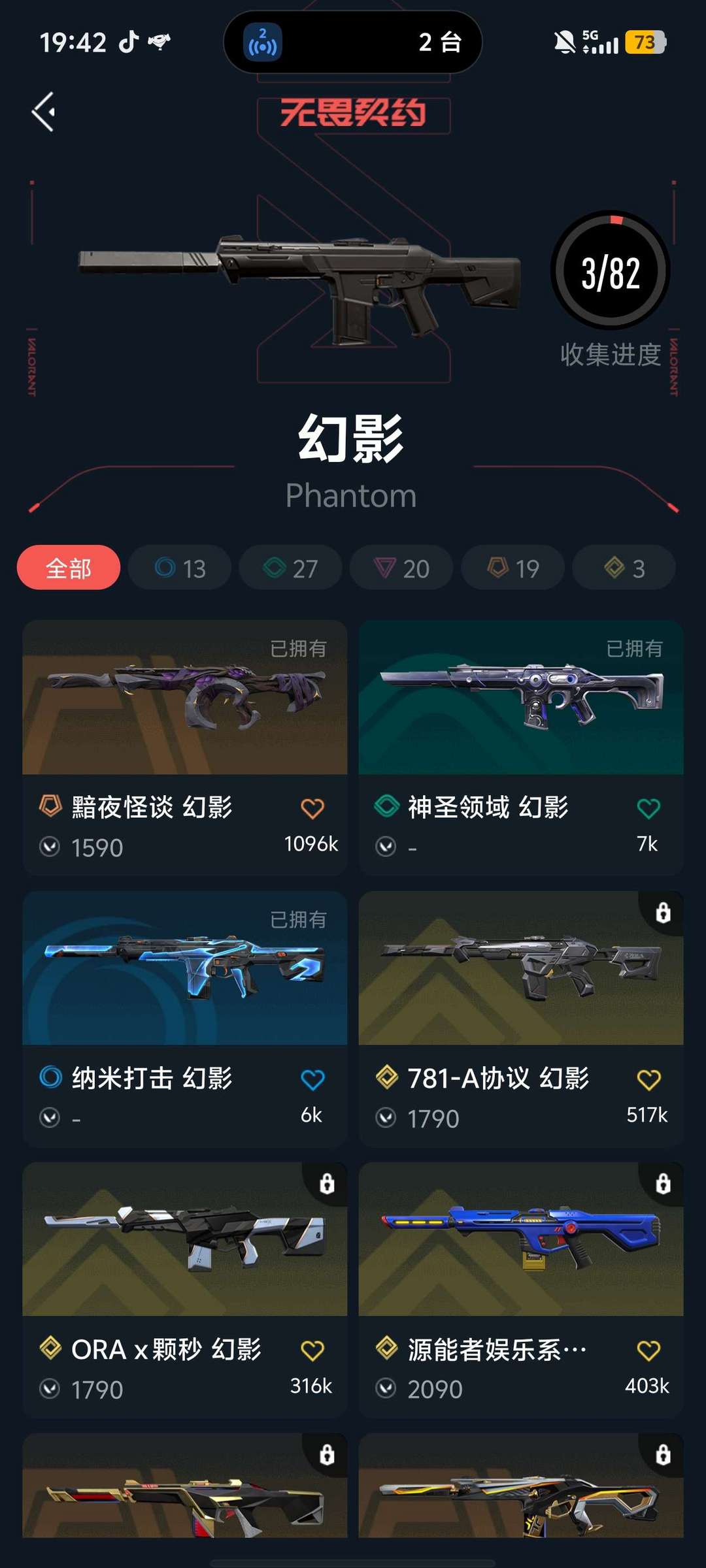
Task: Toggle the heart on 纳米打击 幻影
Action: (x=313, y=1079)
